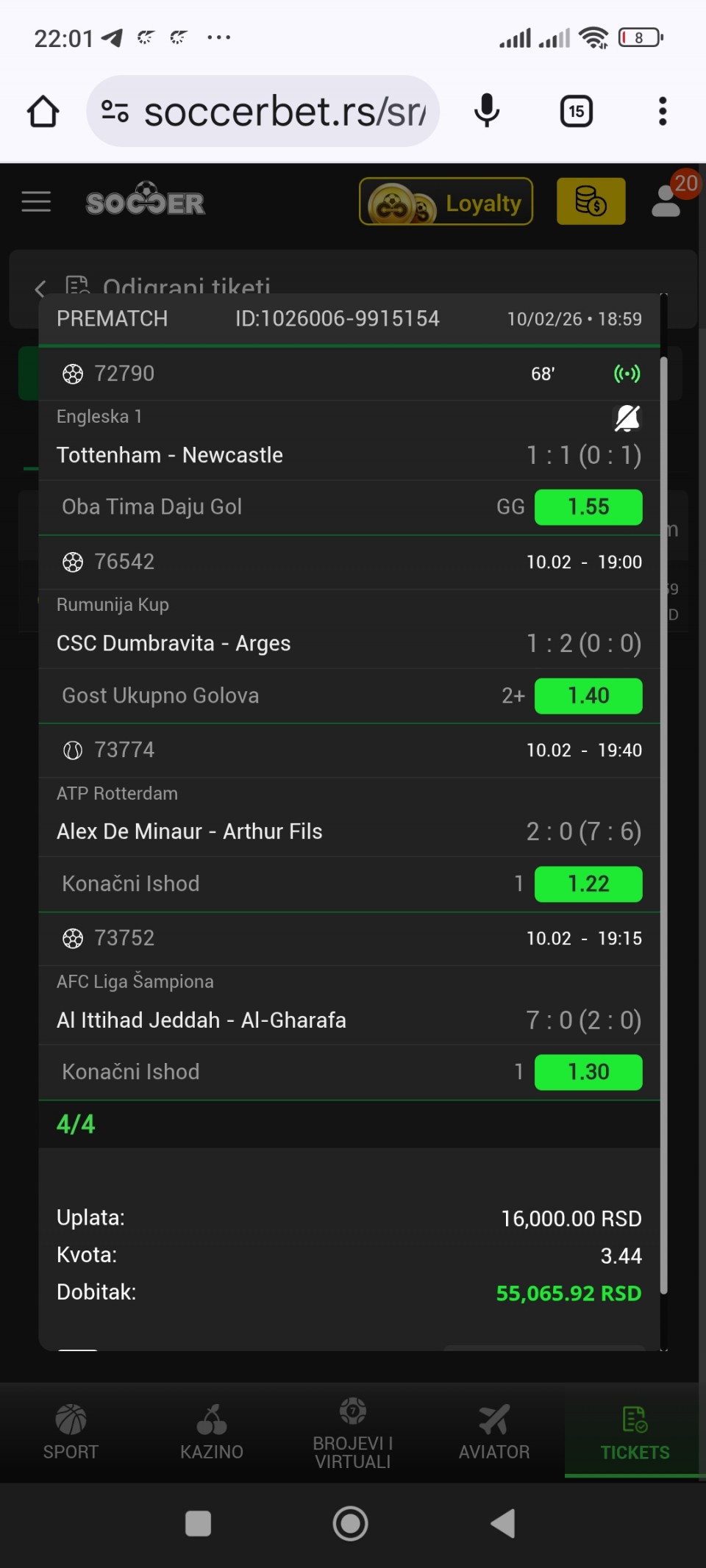Open the CSC Dumbravita - Arges match
The image size is (706, 1568).
[x=174, y=643]
